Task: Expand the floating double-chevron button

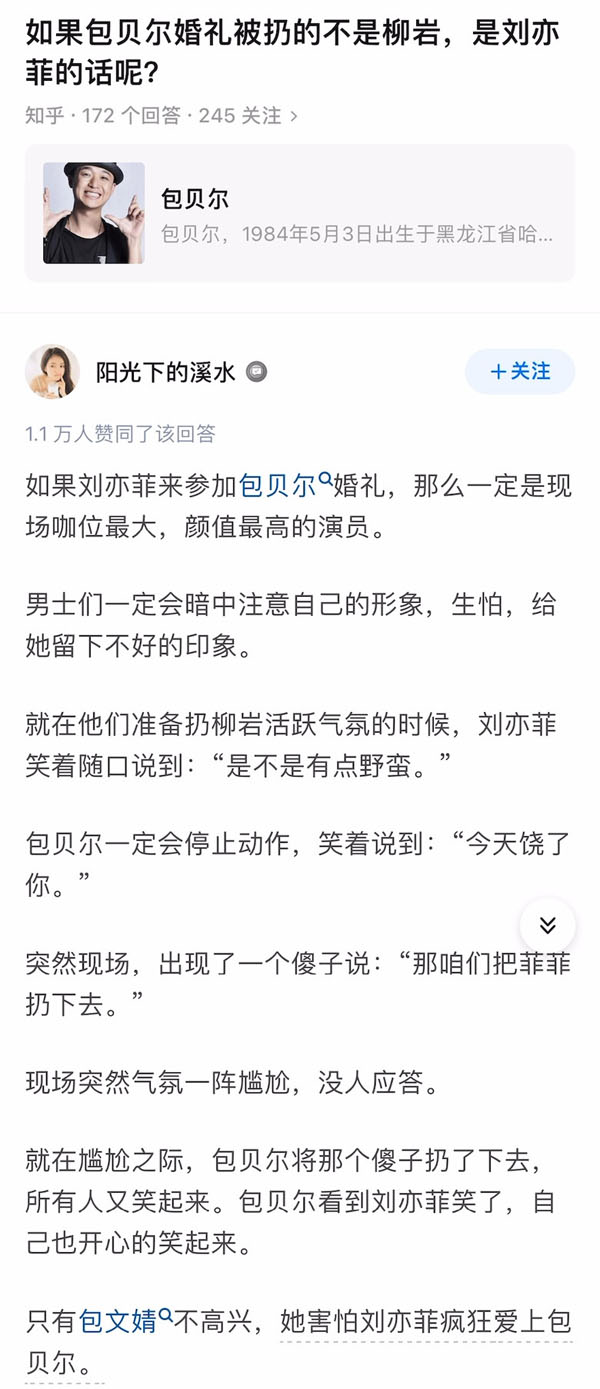Action: [547, 925]
